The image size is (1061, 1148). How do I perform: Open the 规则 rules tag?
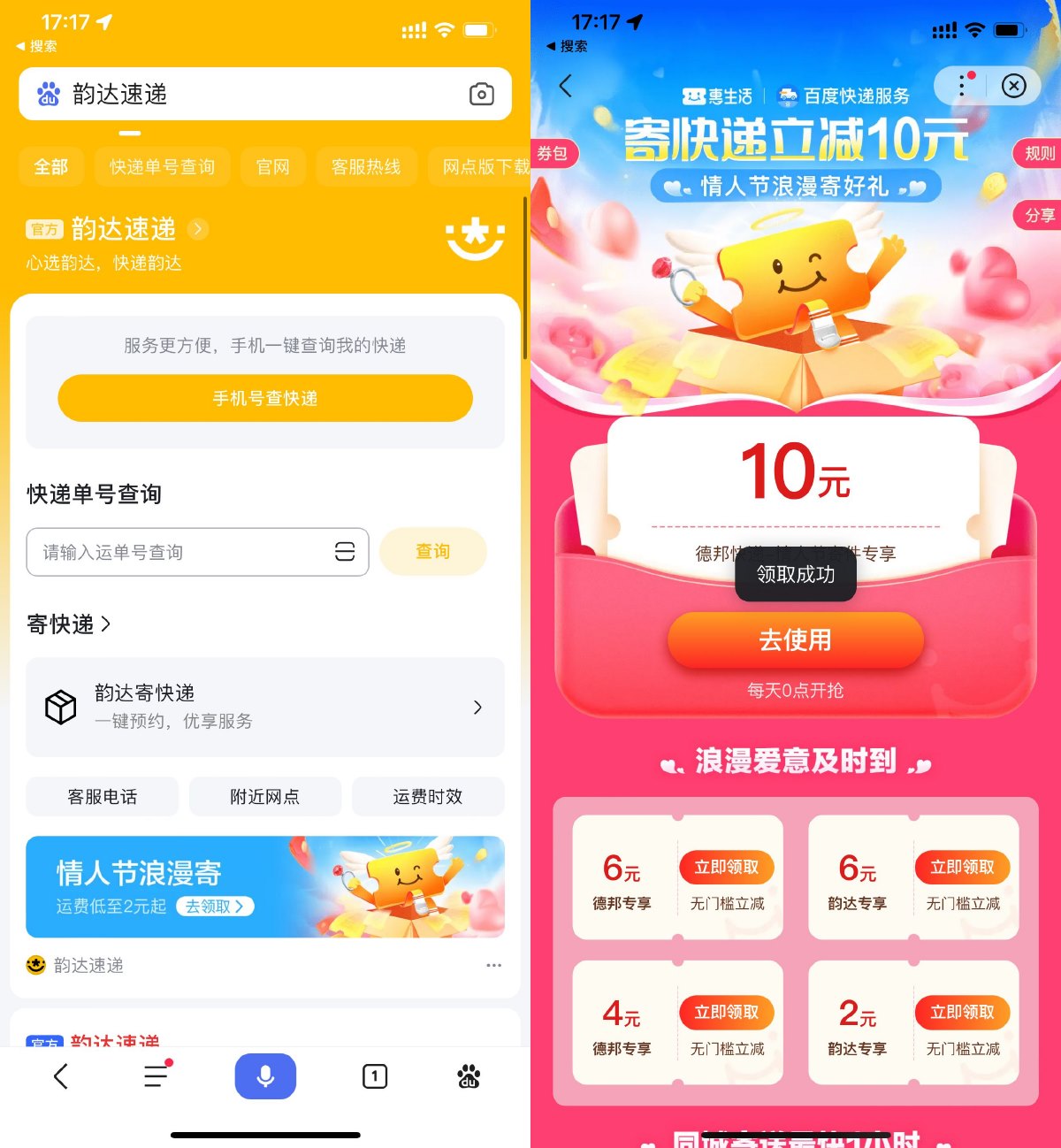pos(1038,154)
